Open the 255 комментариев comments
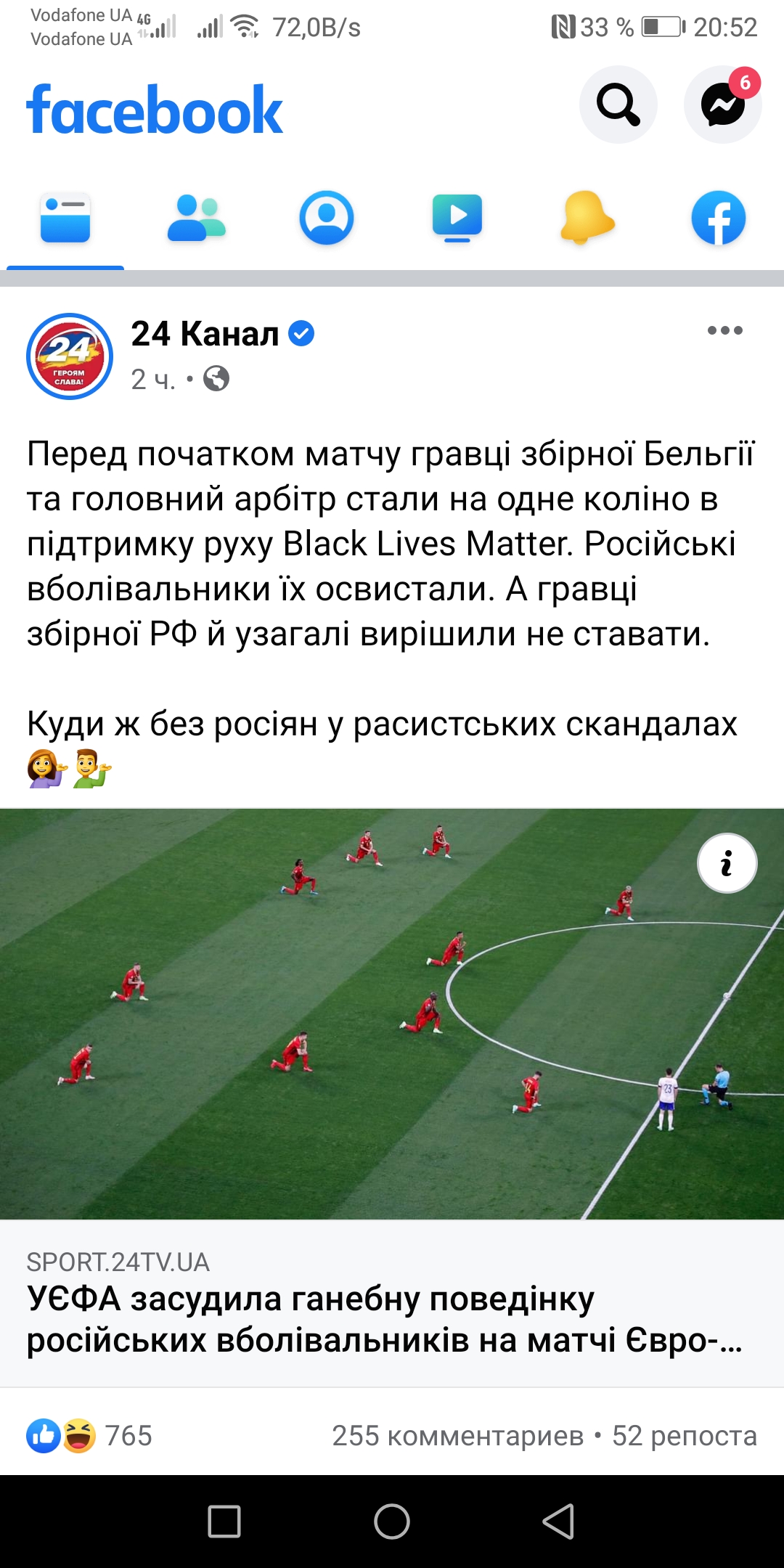The image size is (784, 1568). click(x=457, y=1435)
